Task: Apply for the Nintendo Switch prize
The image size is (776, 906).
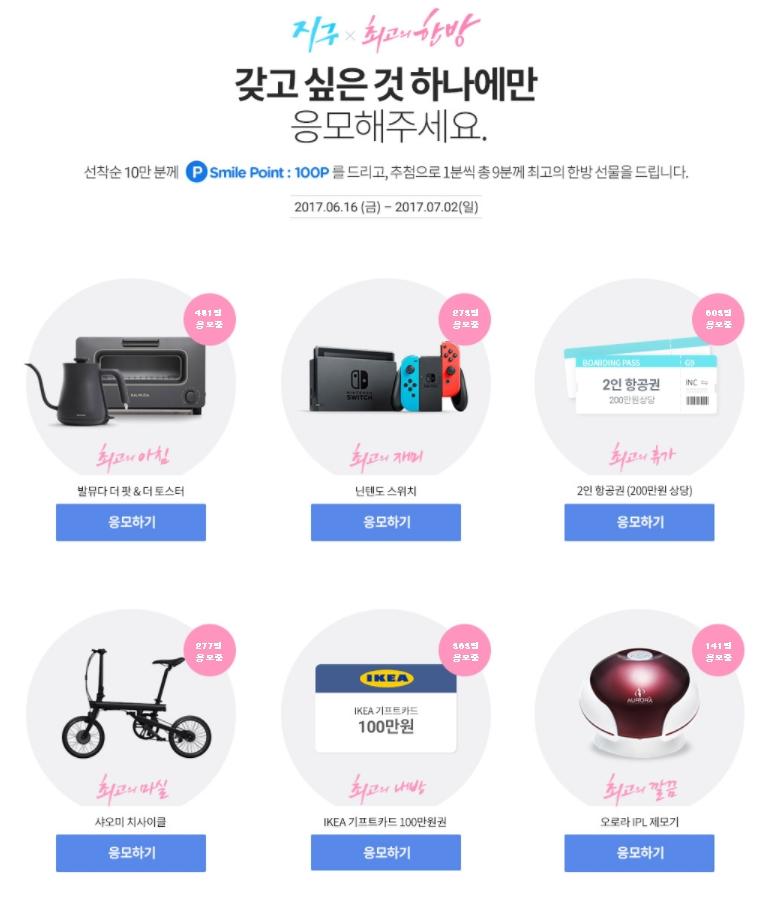Action: pyautogui.click(x=385, y=522)
